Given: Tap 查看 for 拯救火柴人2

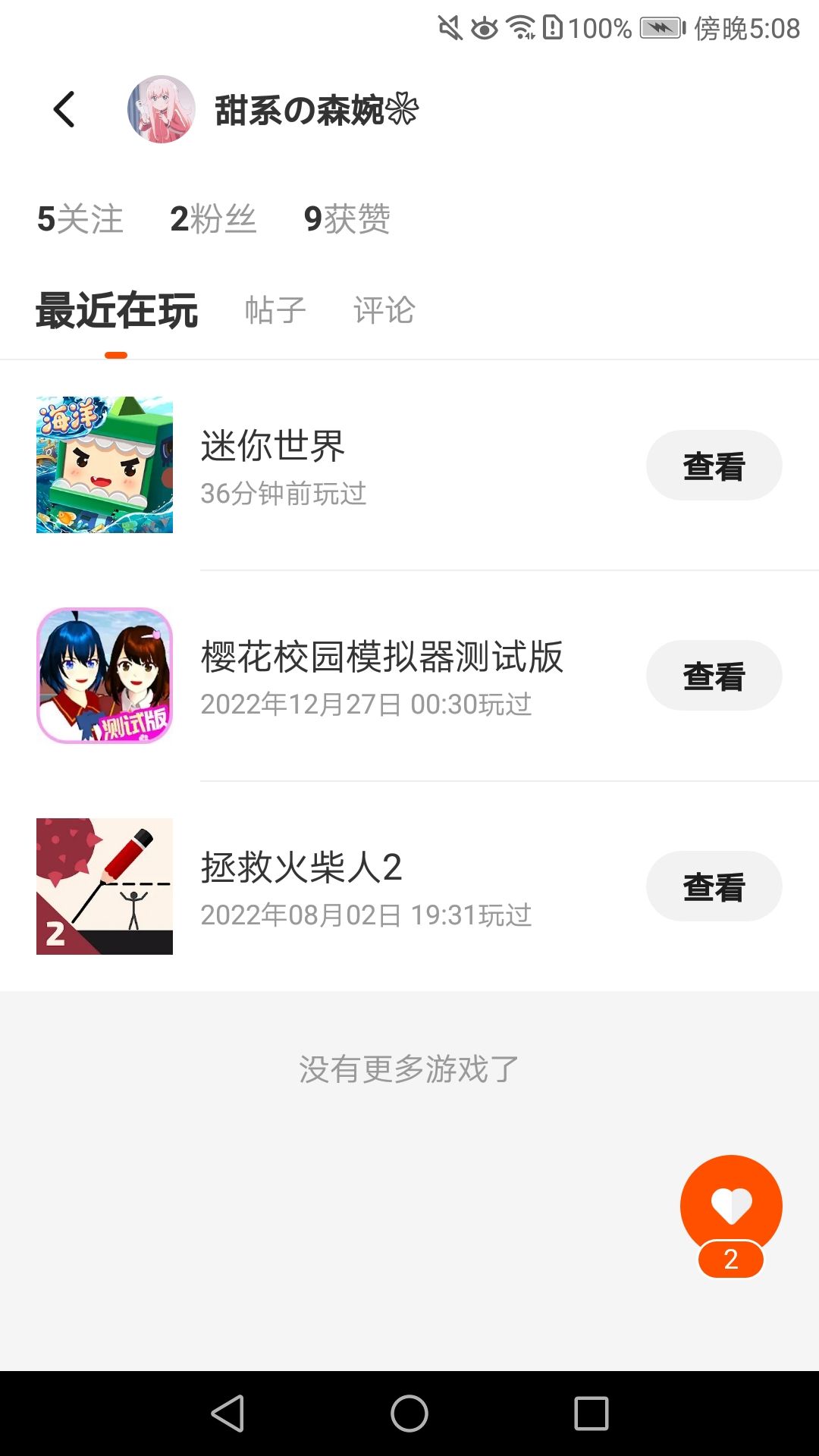Looking at the screenshot, I should coord(714,886).
